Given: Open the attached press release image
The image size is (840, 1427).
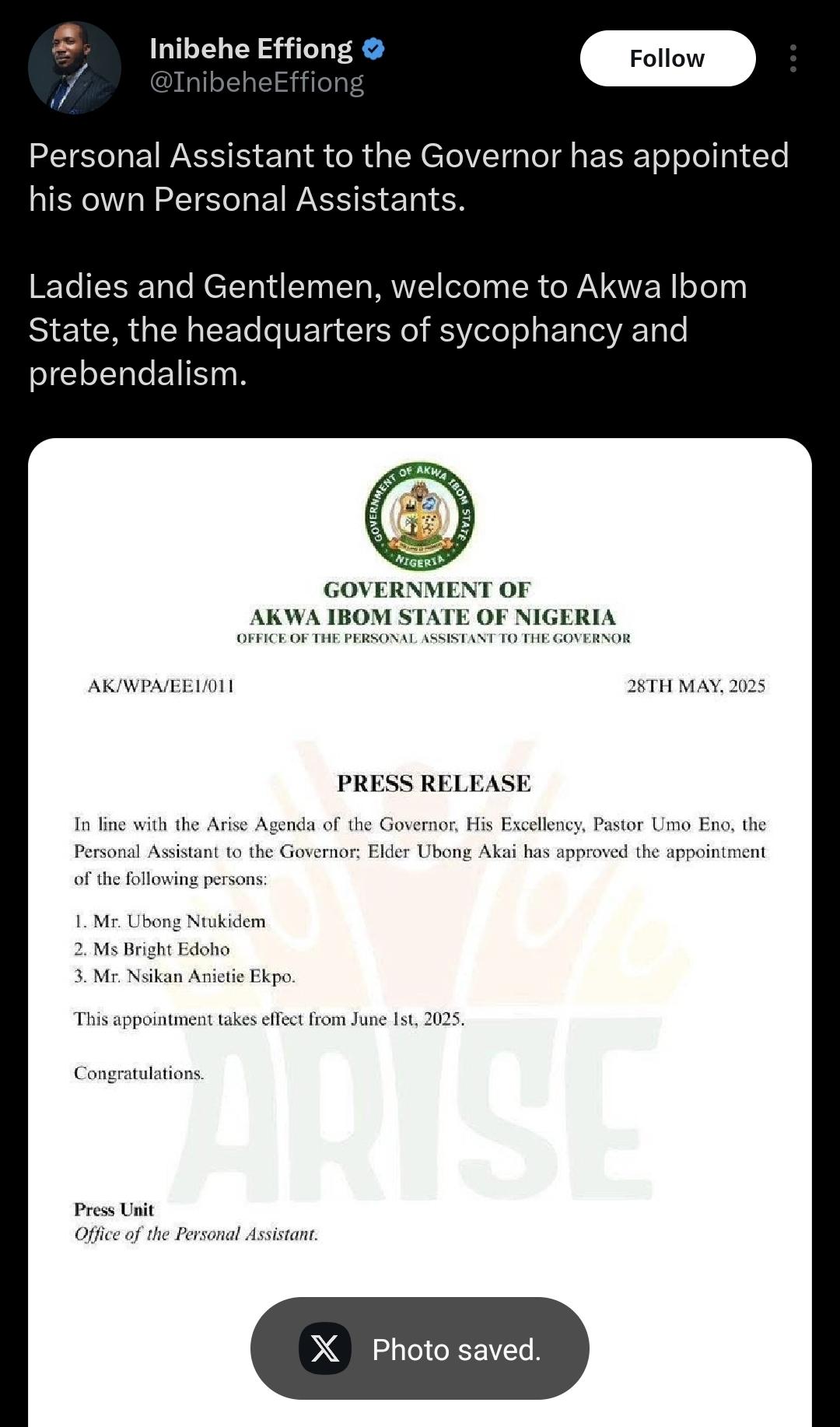Looking at the screenshot, I should click(x=420, y=932).
